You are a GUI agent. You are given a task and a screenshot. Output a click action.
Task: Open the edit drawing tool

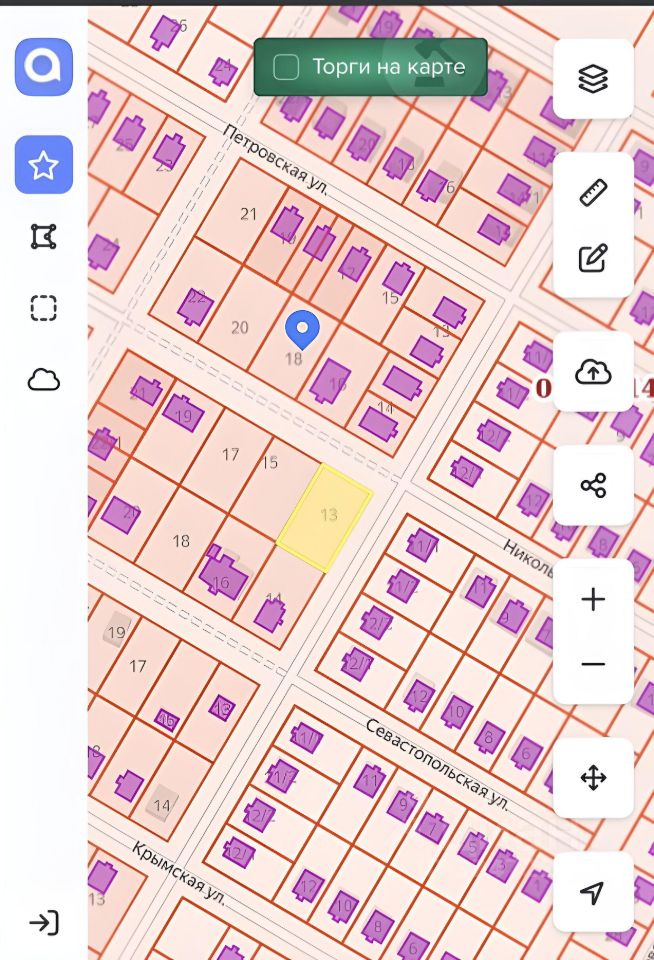point(593,258)
